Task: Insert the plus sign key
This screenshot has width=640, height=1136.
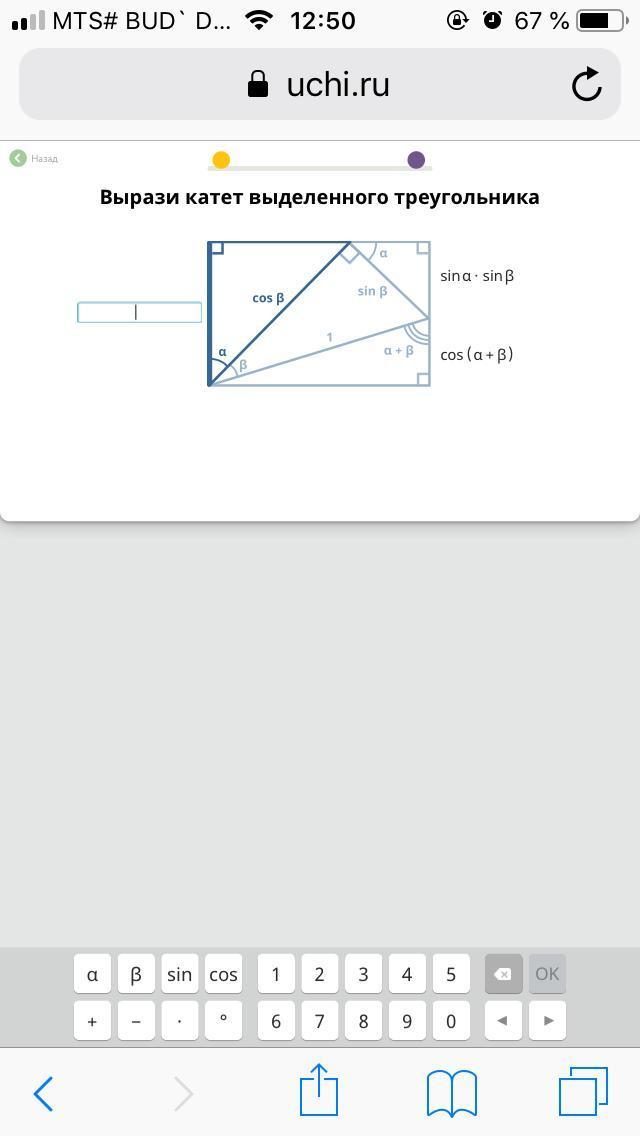Action: tap(92, 1021)
